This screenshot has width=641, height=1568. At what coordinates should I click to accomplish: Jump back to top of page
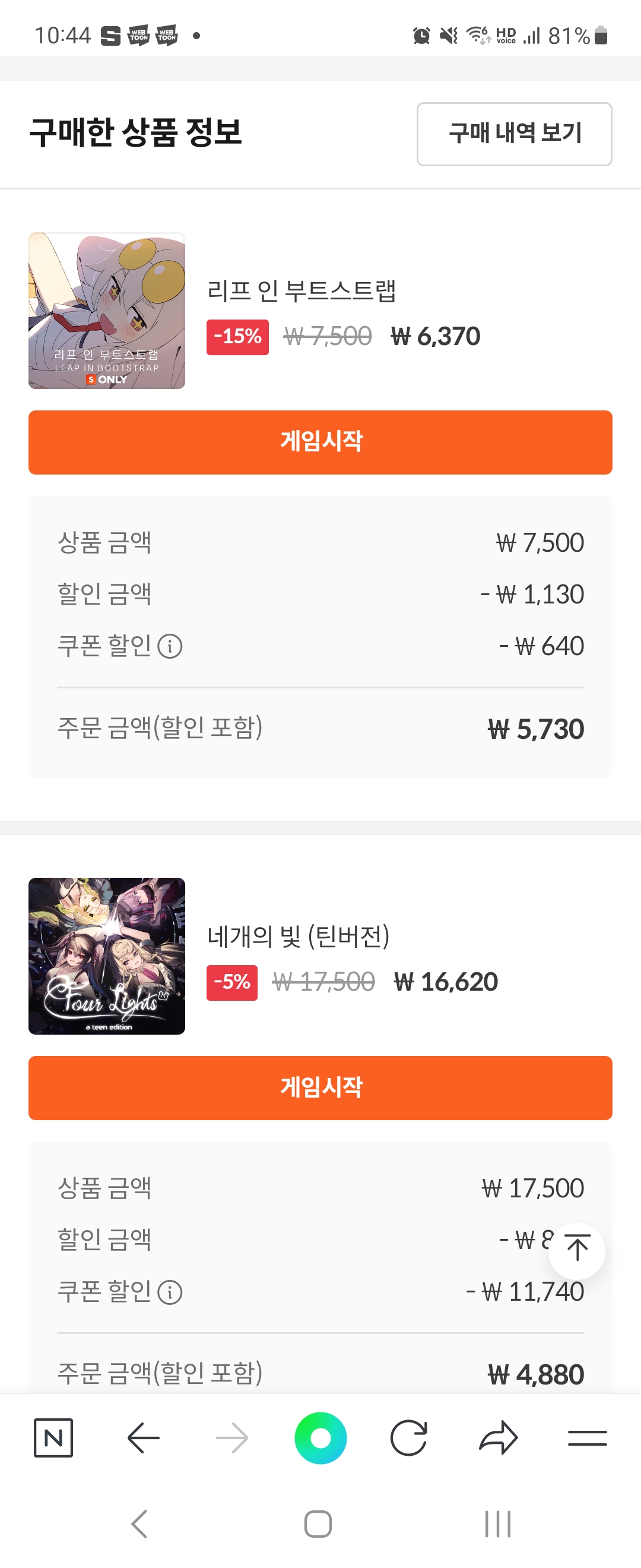click(576, 1251)
